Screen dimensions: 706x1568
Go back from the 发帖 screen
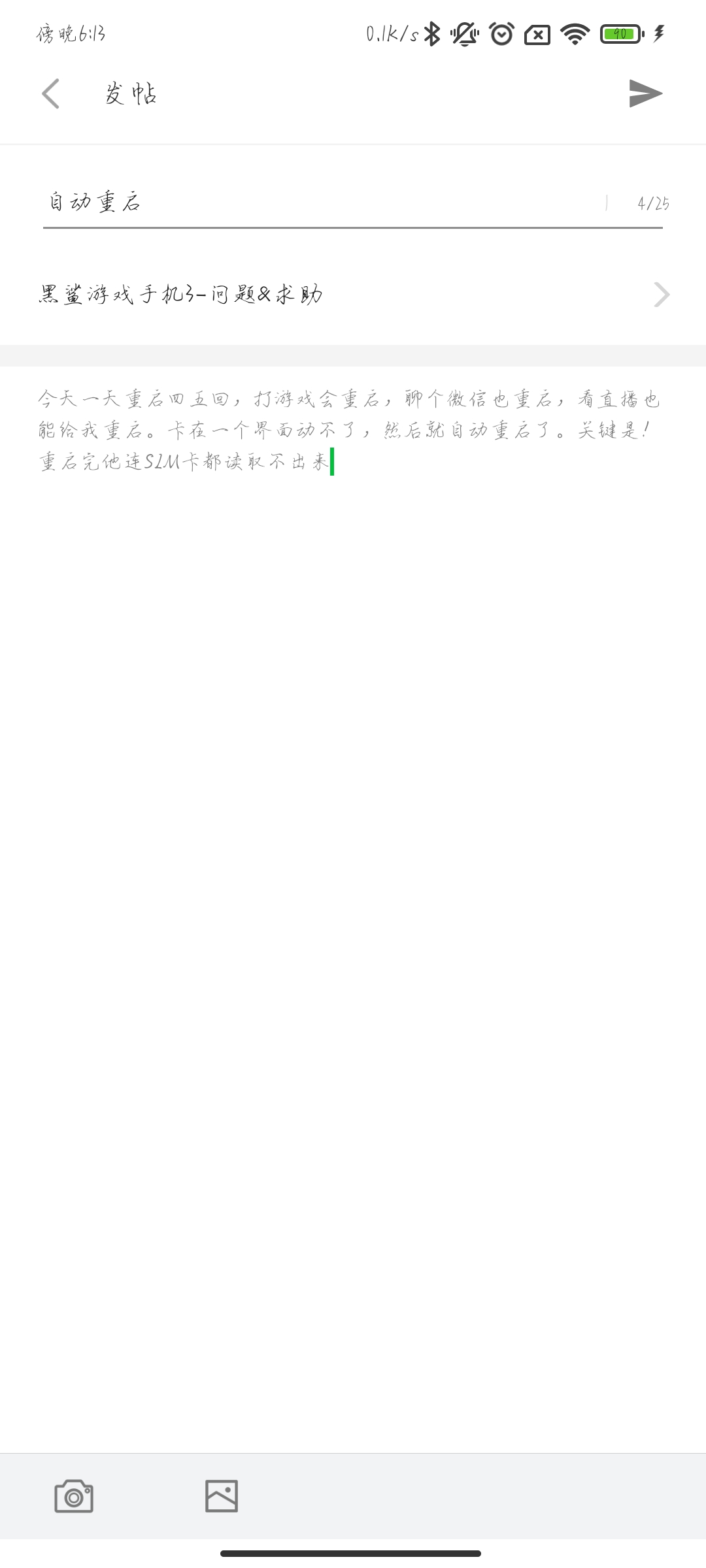(x=51, y=93)
